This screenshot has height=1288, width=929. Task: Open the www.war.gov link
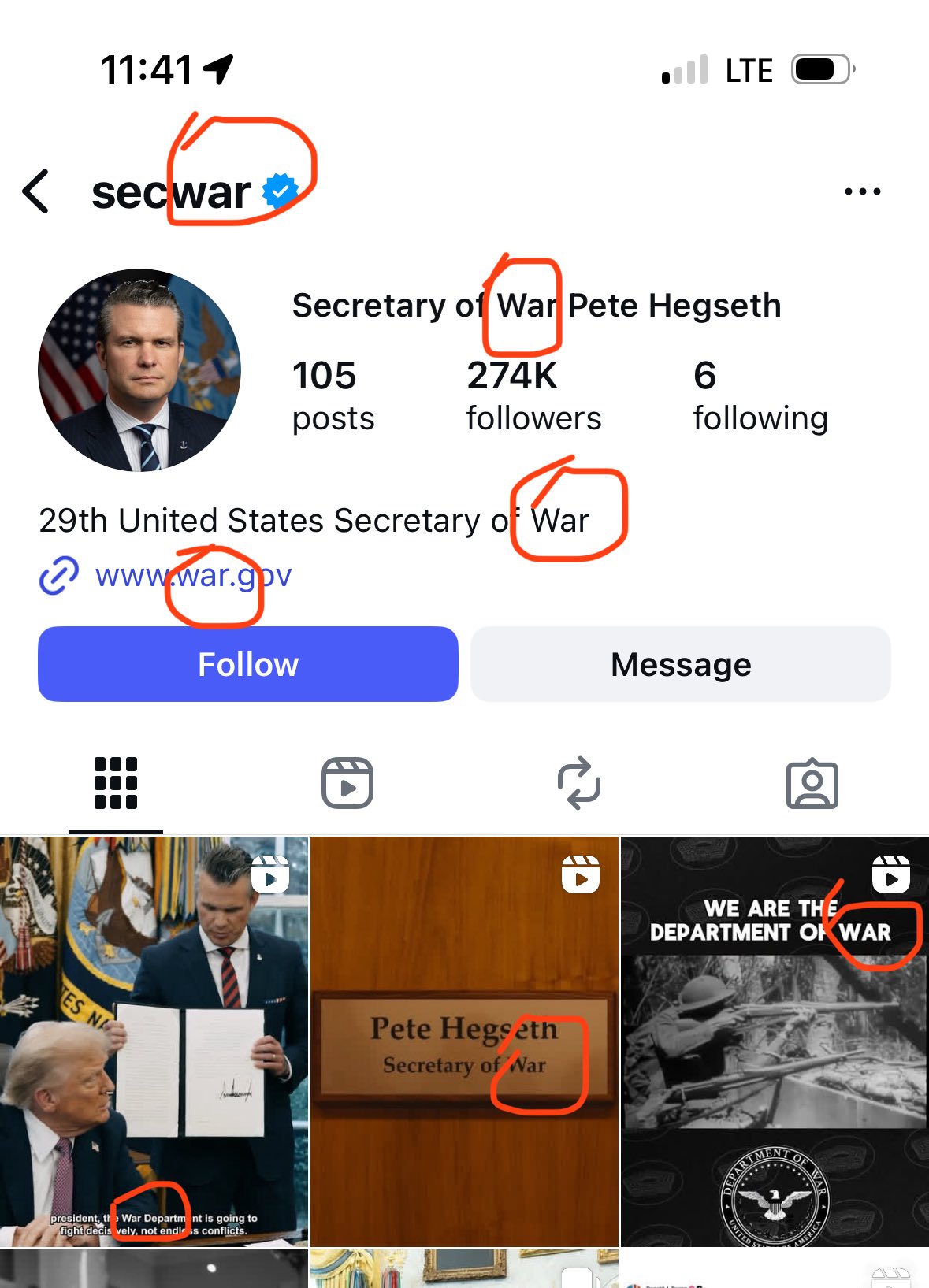[193, 576]
